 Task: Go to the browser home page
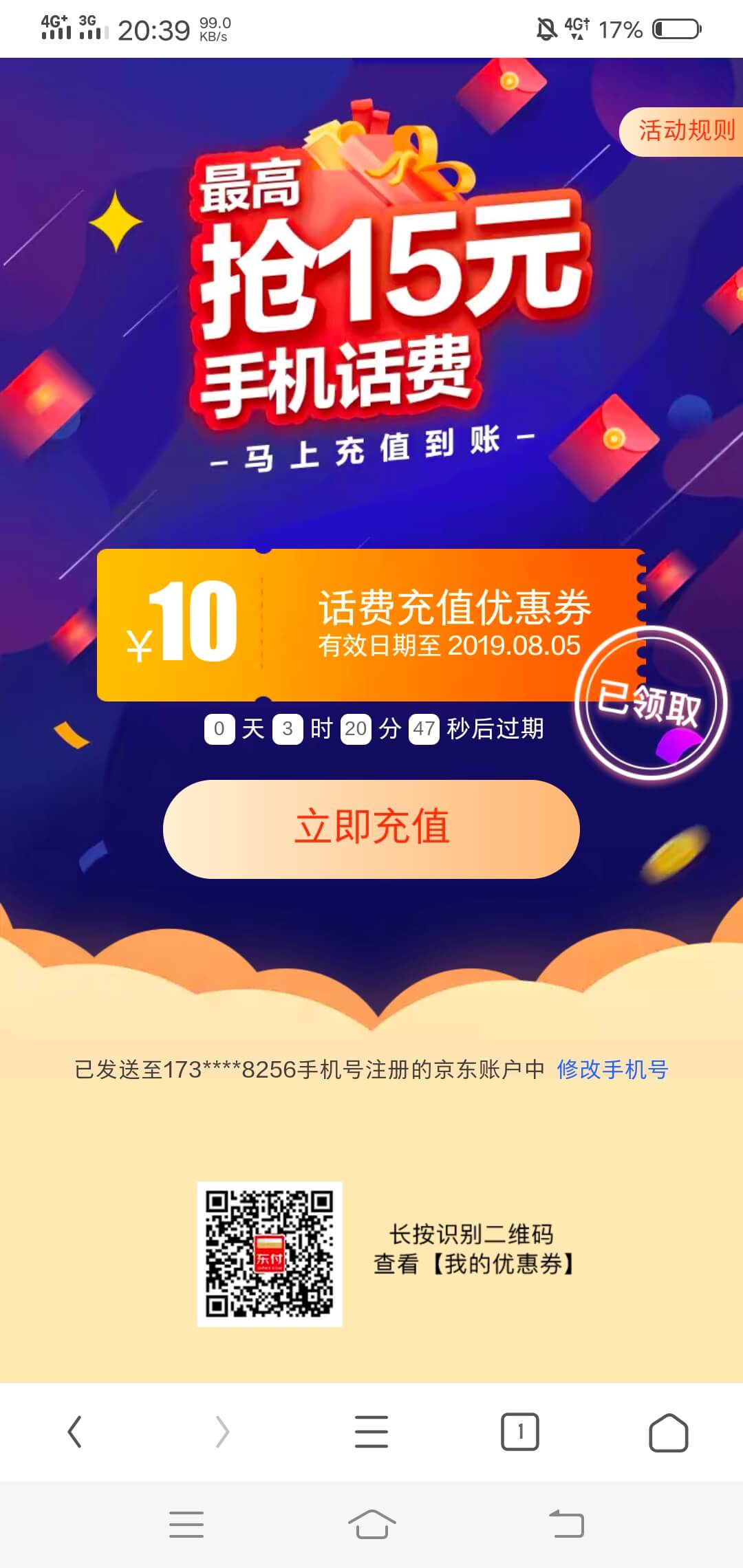click(668, 1432)
